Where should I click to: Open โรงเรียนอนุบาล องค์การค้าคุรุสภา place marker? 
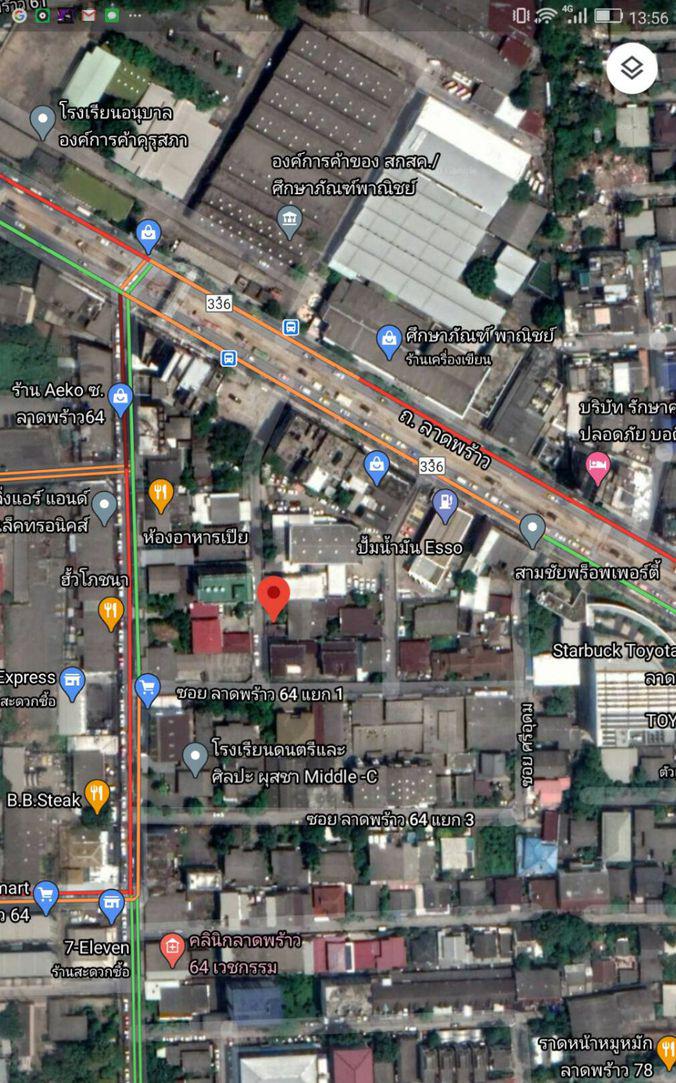pyautogui.click(x=43, y=122)
